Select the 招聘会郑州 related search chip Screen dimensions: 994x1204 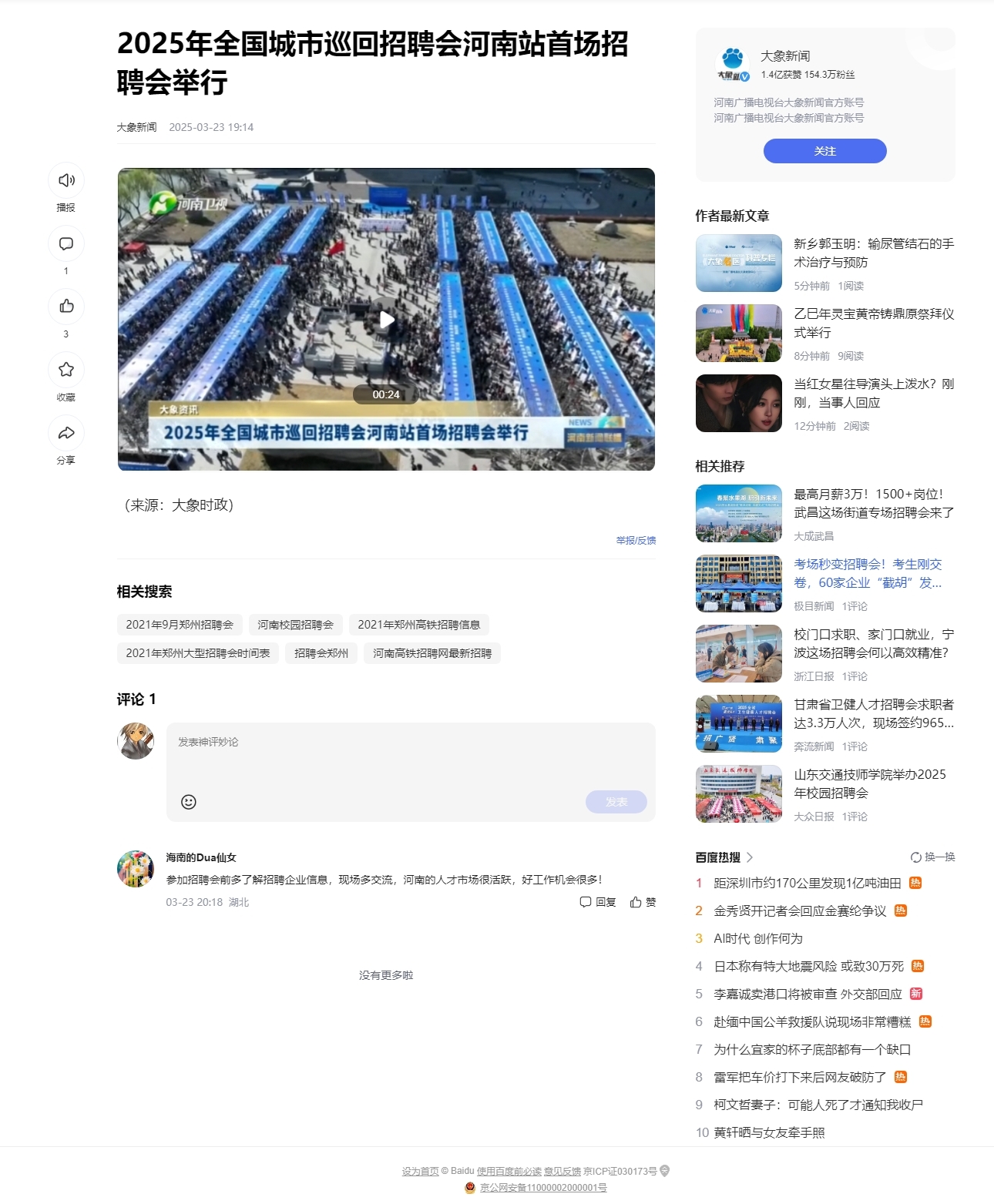click(x=321, y=653)
